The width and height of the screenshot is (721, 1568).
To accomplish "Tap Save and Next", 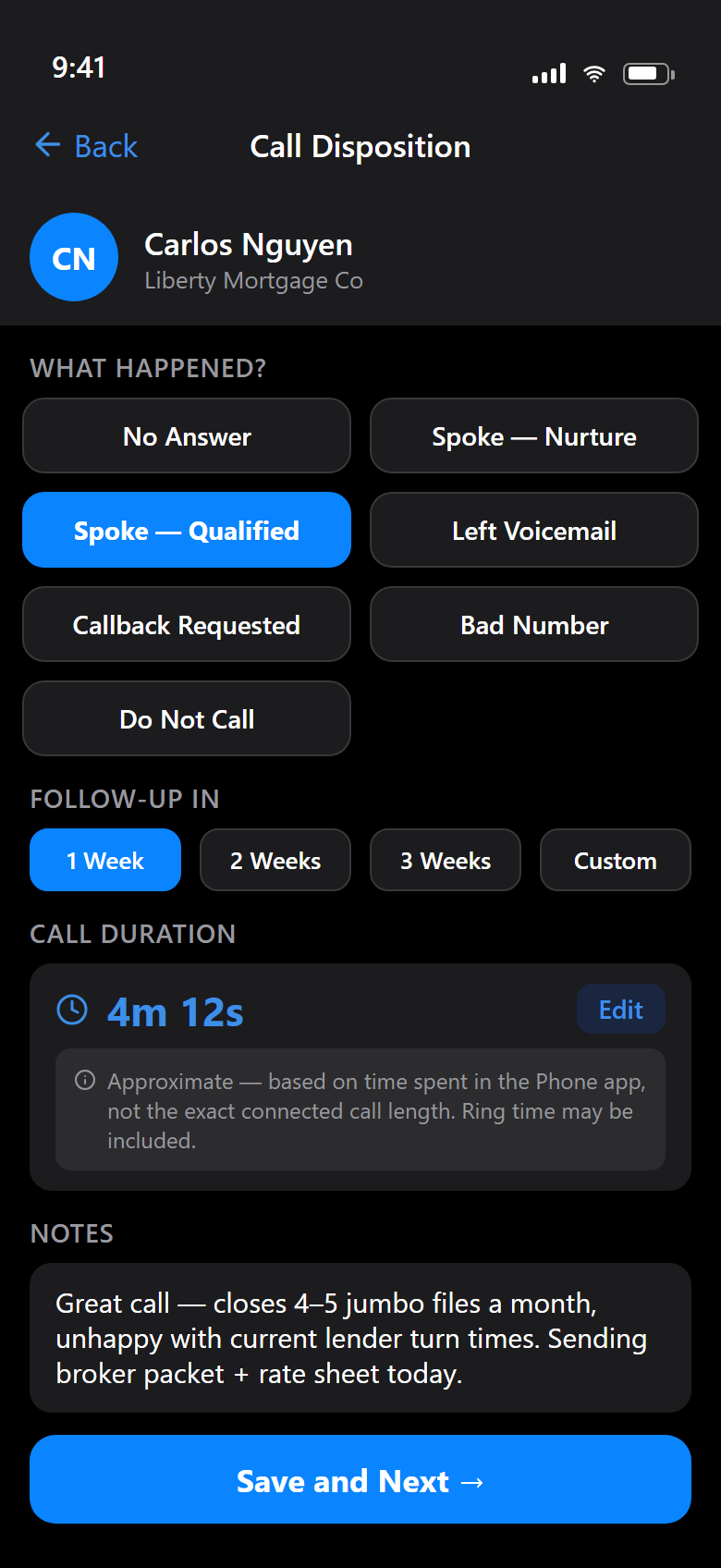I will tap(360, 1479).
